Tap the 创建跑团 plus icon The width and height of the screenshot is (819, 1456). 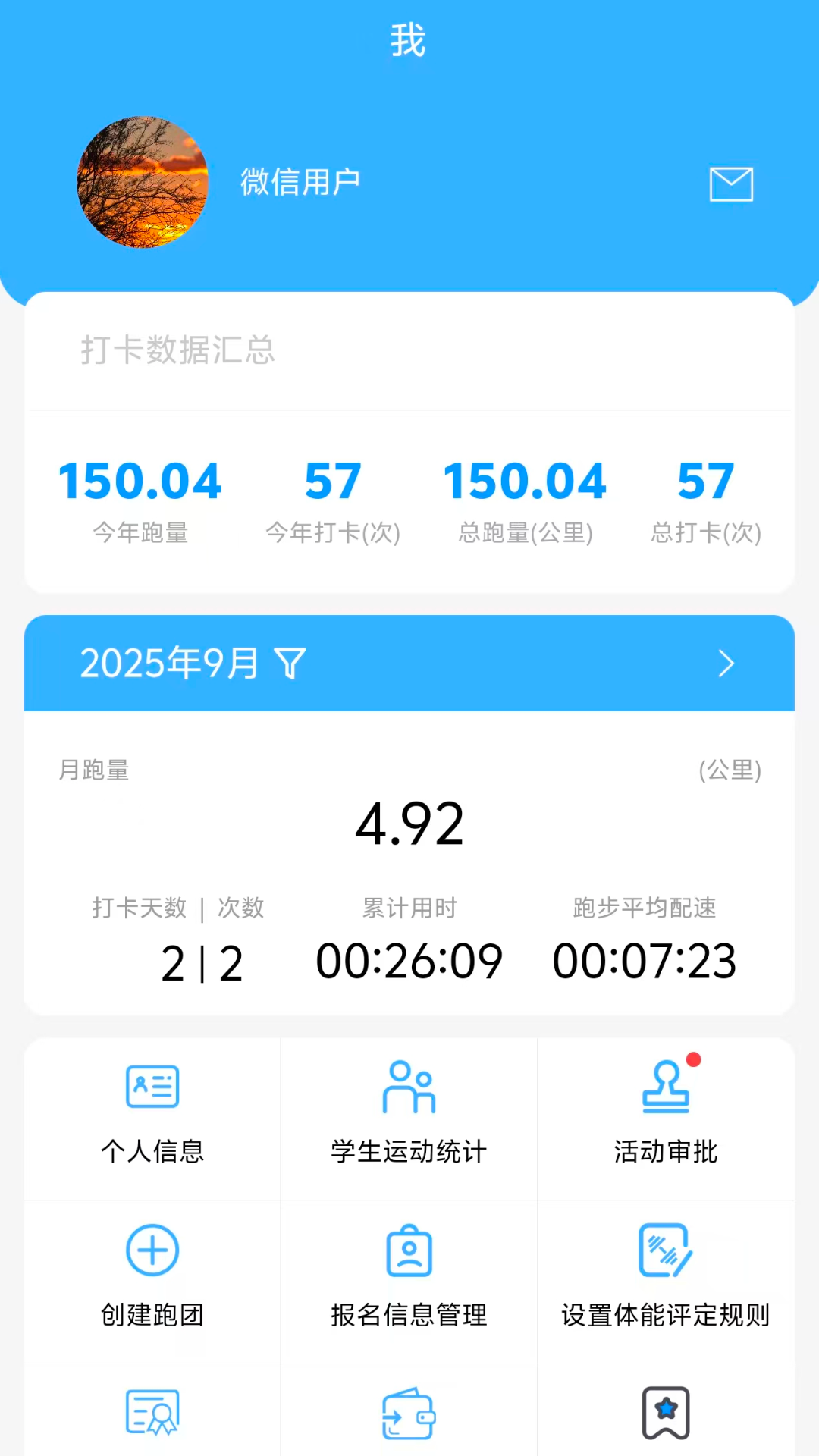point(152,1250)
